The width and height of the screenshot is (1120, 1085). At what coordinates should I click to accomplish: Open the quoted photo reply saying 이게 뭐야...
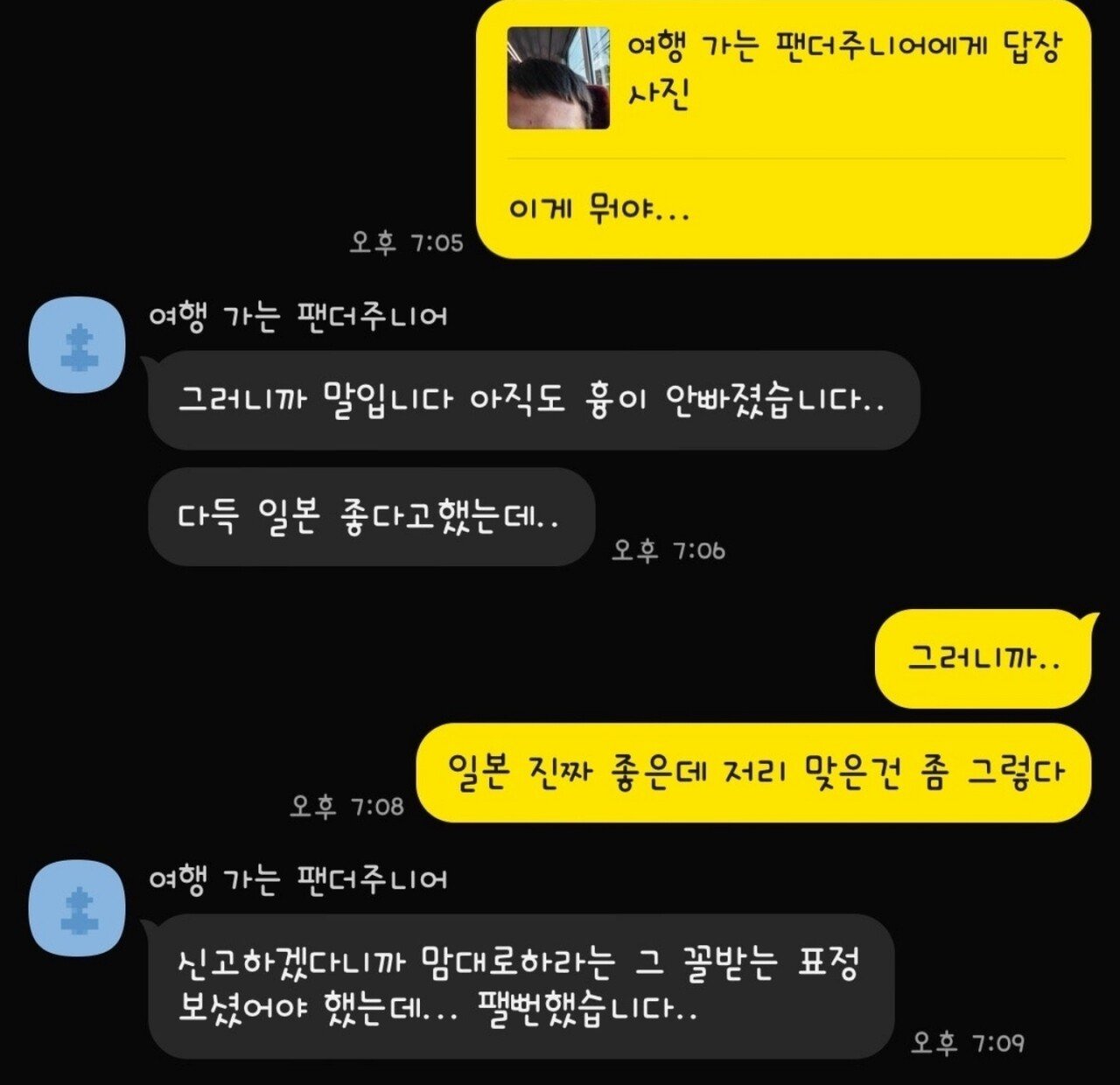point(558,79)
